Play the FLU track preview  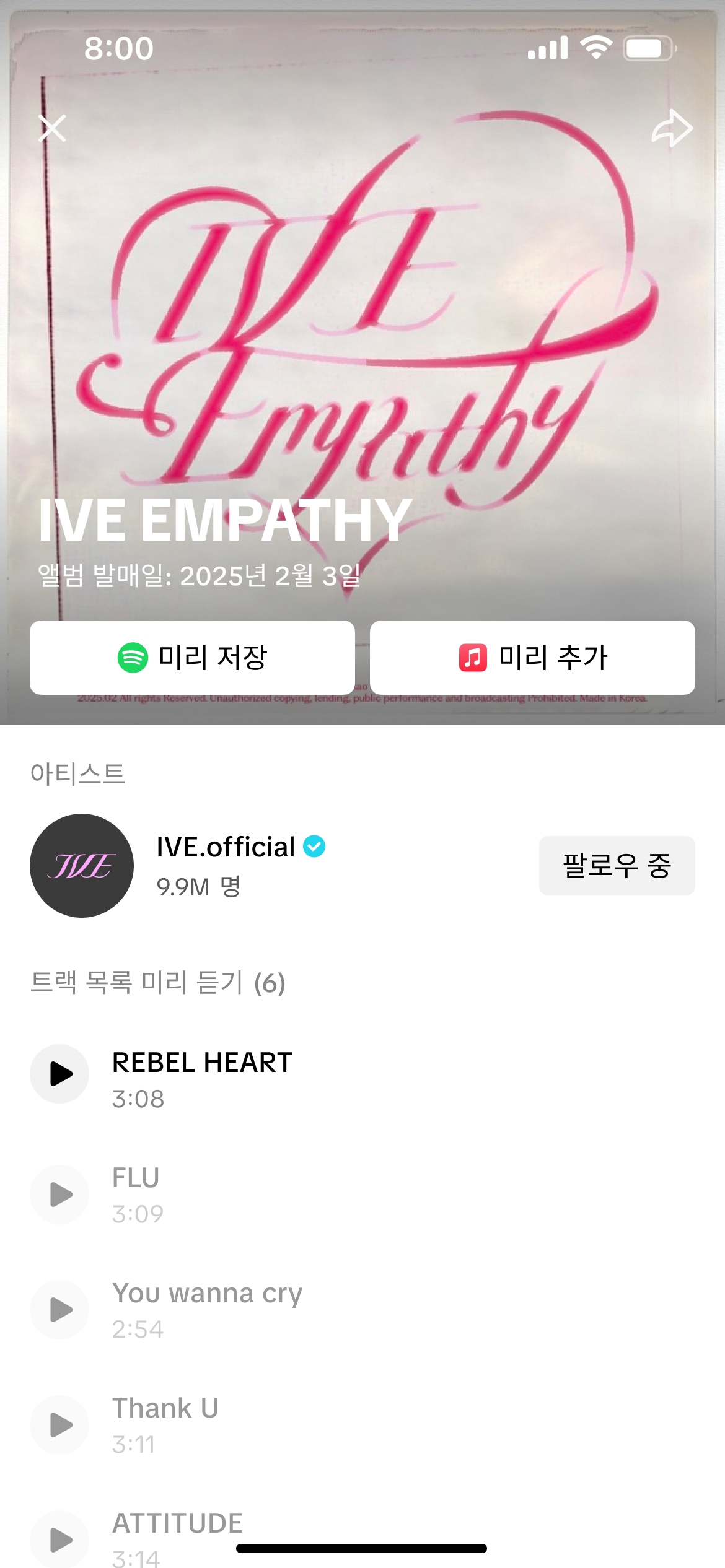coord(60,1195)
